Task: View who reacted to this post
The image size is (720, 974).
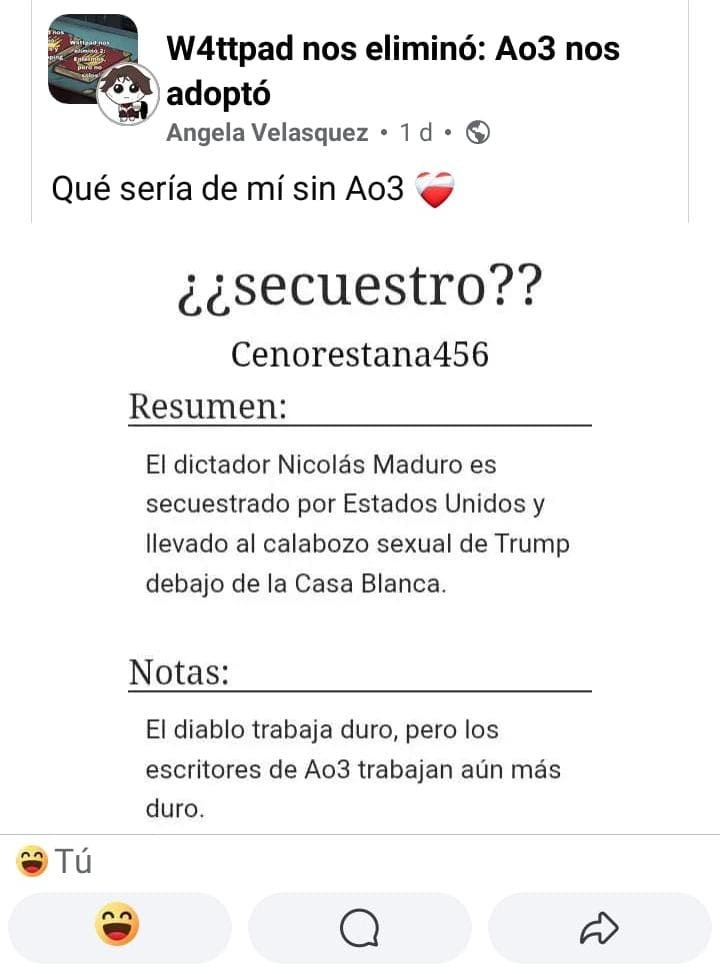Action: 54,861
